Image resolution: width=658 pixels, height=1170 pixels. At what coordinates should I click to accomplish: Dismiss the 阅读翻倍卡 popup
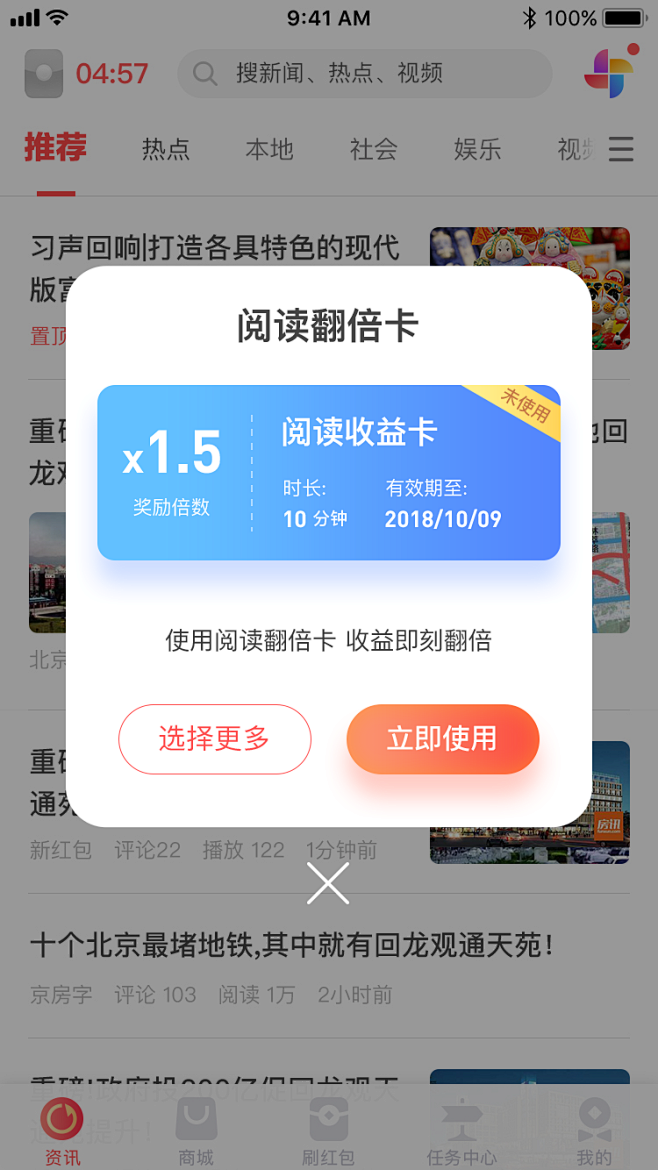[328, 883]
